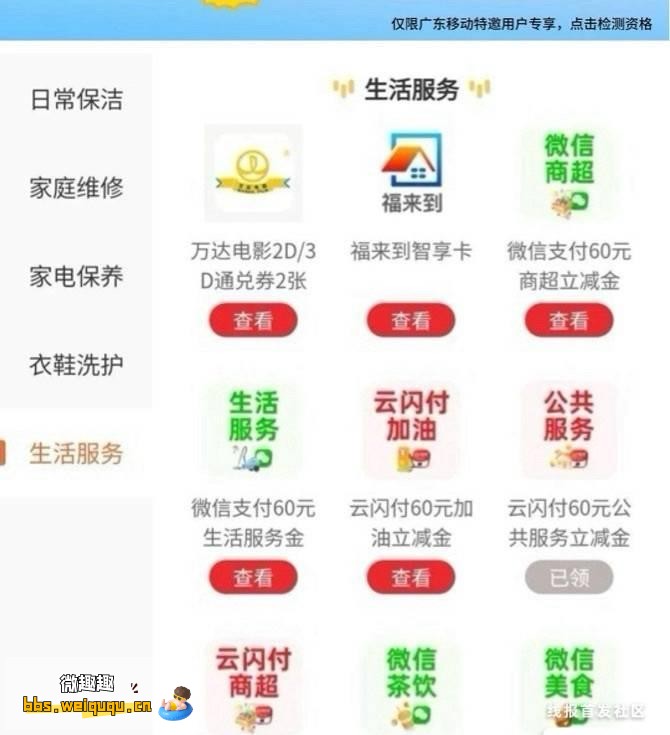This screenshot has height=735, width=670.
Task: Select the 家庭维修 category
Action: point(76,187)
